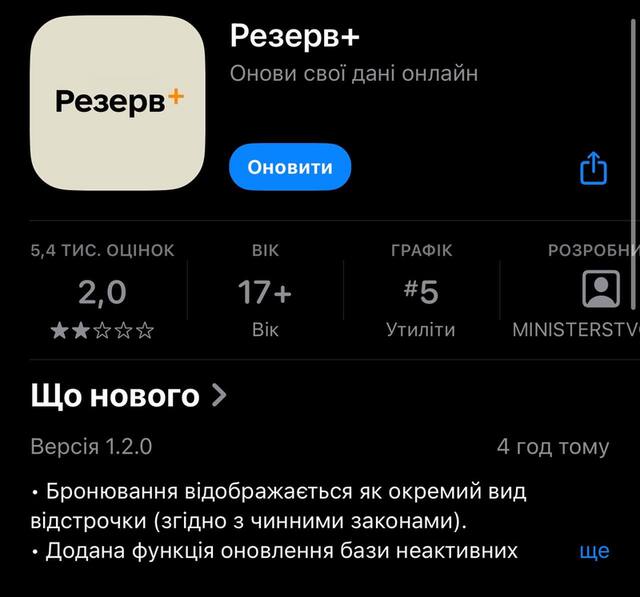Screen dimensions: 640x597
Task: Tap the Оновити button to update Резерв+
Action: 290,167
